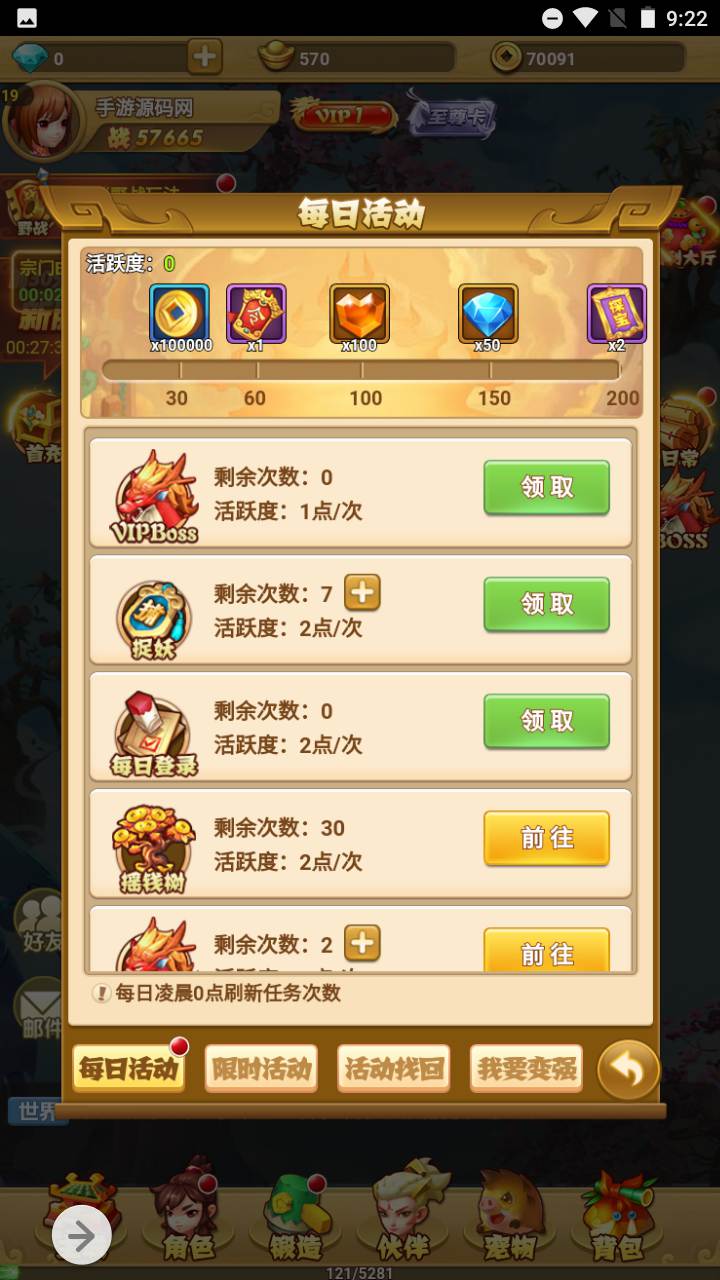Open the 背包 backpack

(618, 1220)
